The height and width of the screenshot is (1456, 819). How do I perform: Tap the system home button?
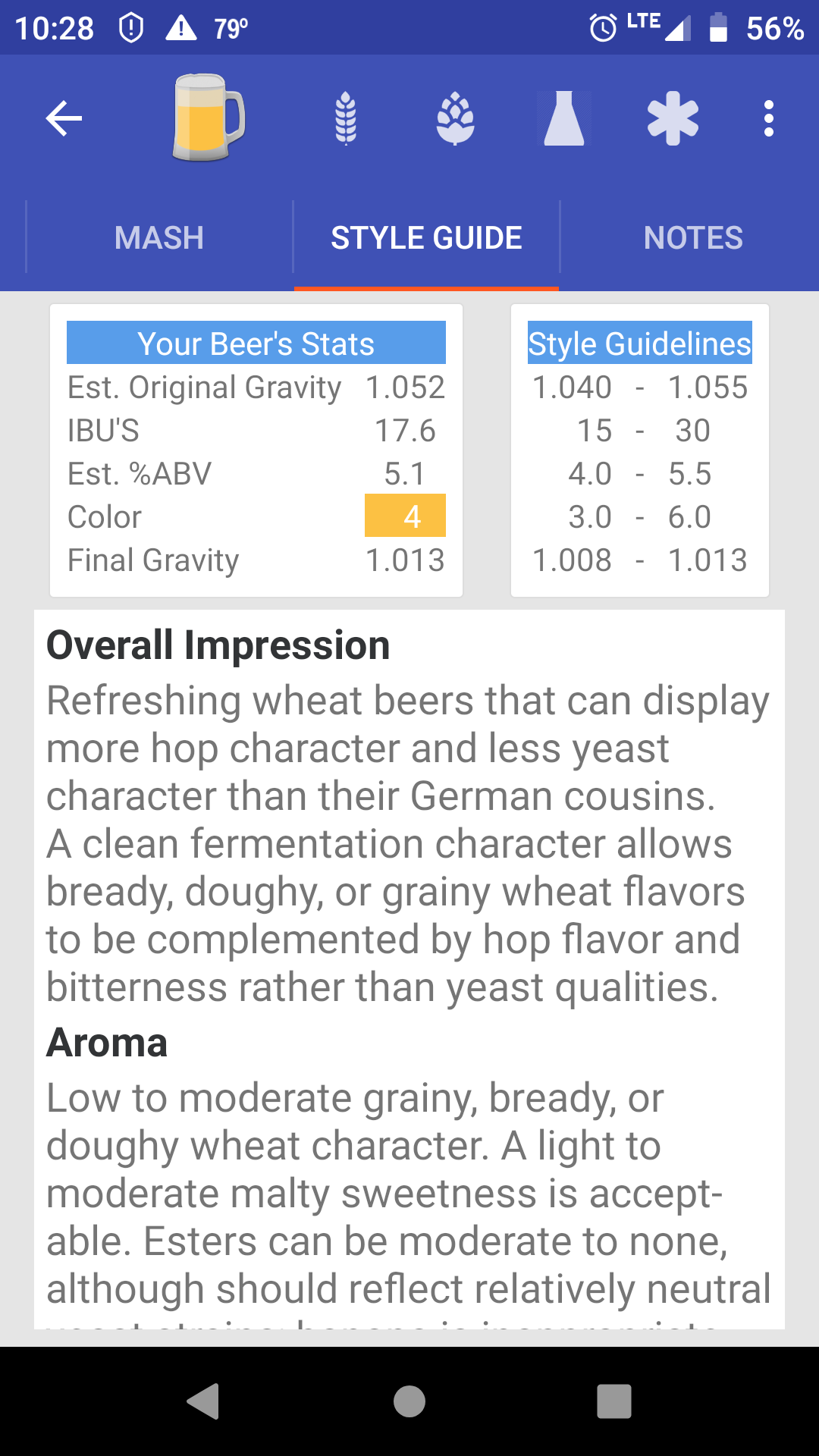click(x=409, y=1401)
